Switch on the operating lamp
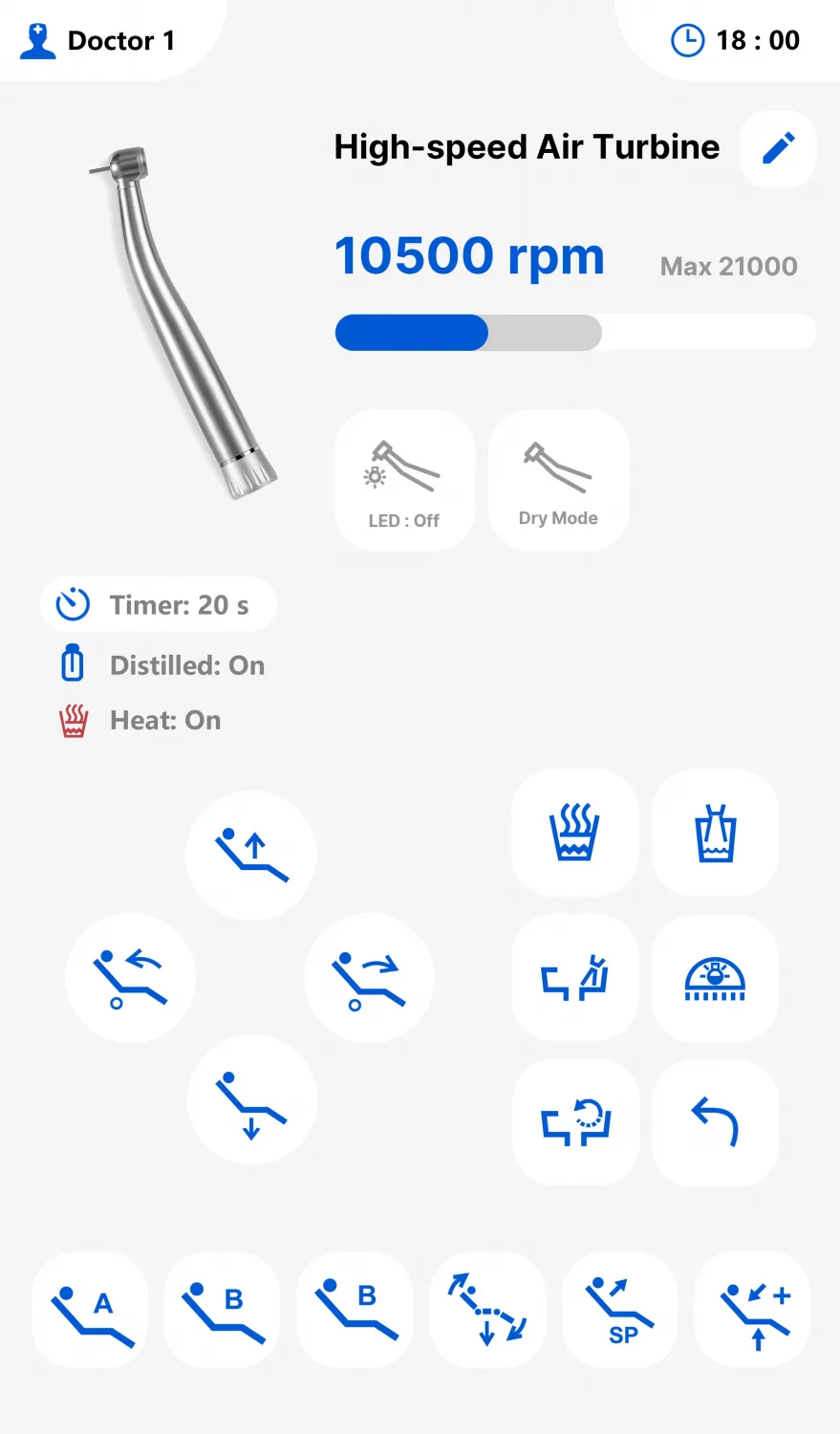The height and width of the screenshot is (1434, 840). (715, 977)
